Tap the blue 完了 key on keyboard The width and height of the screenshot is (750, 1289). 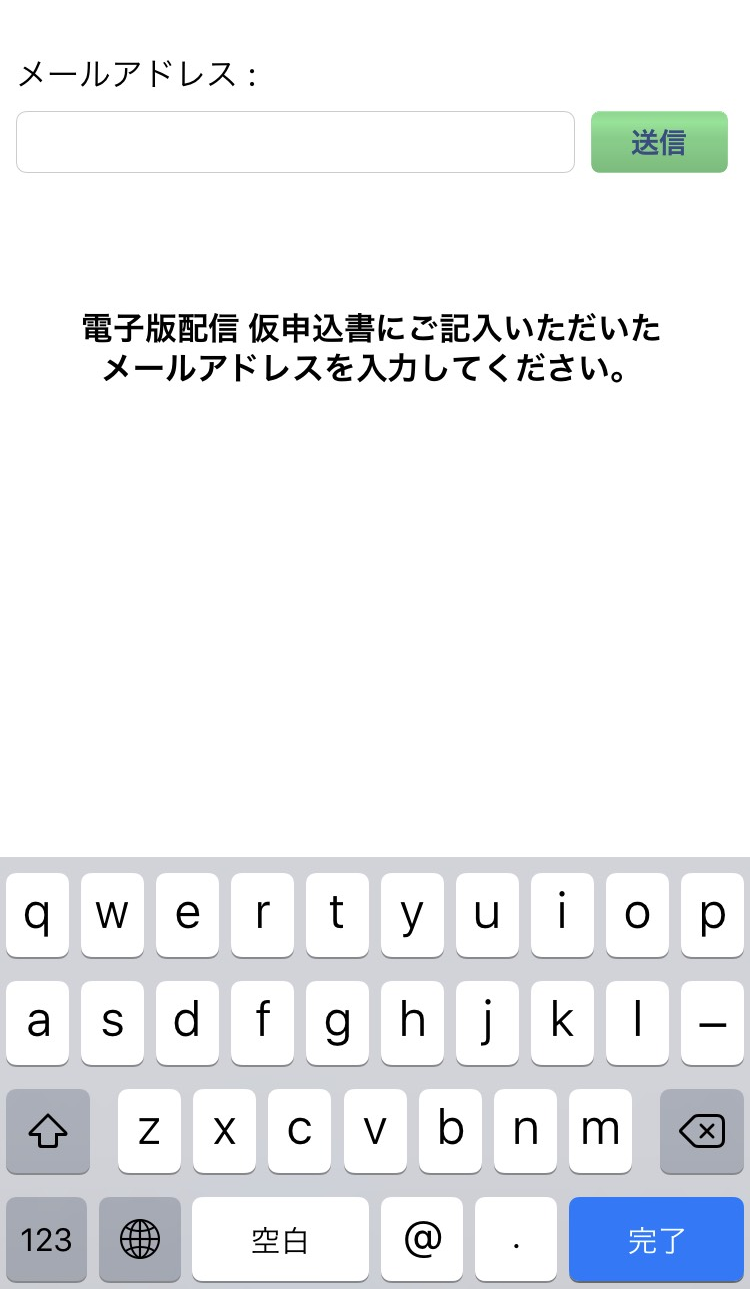point(656,1240)
